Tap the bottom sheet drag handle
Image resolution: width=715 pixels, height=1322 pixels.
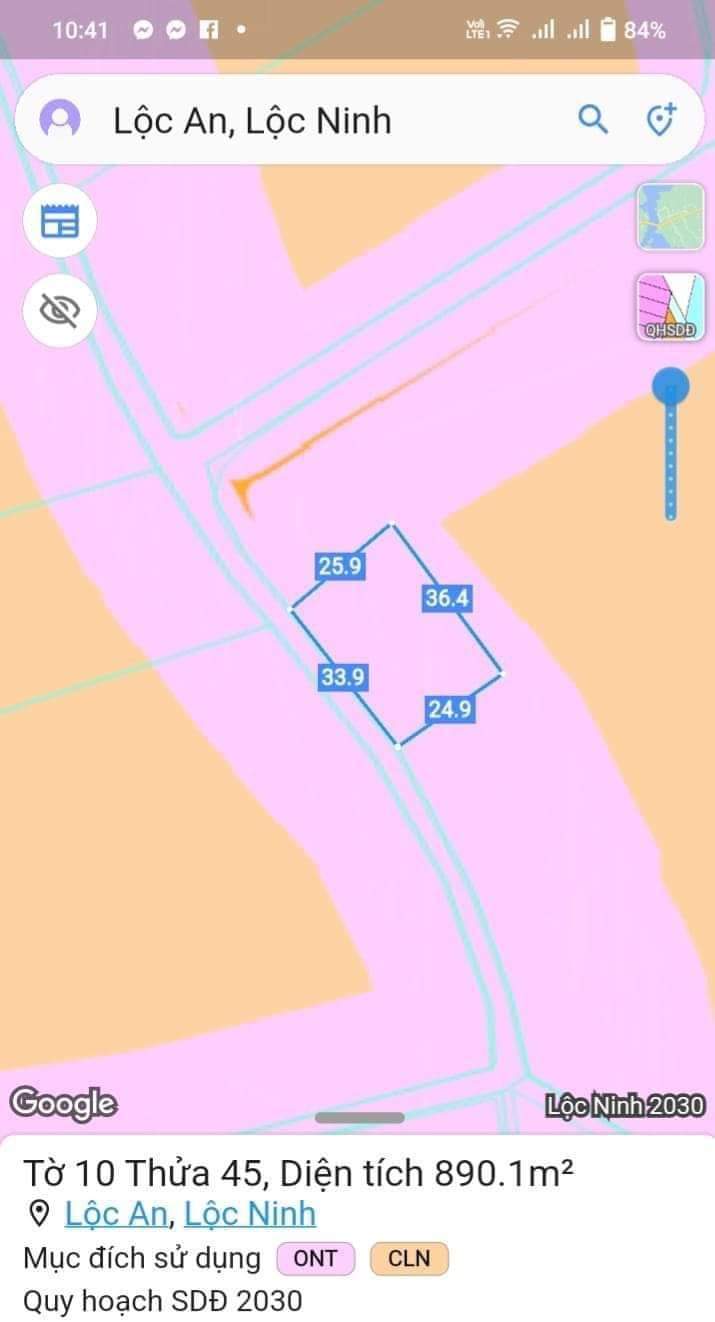coord(359,1118)
